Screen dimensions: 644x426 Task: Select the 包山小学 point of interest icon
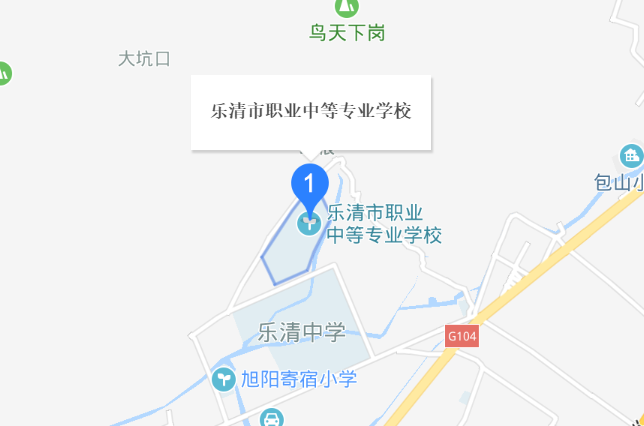[x=631, y=156]
